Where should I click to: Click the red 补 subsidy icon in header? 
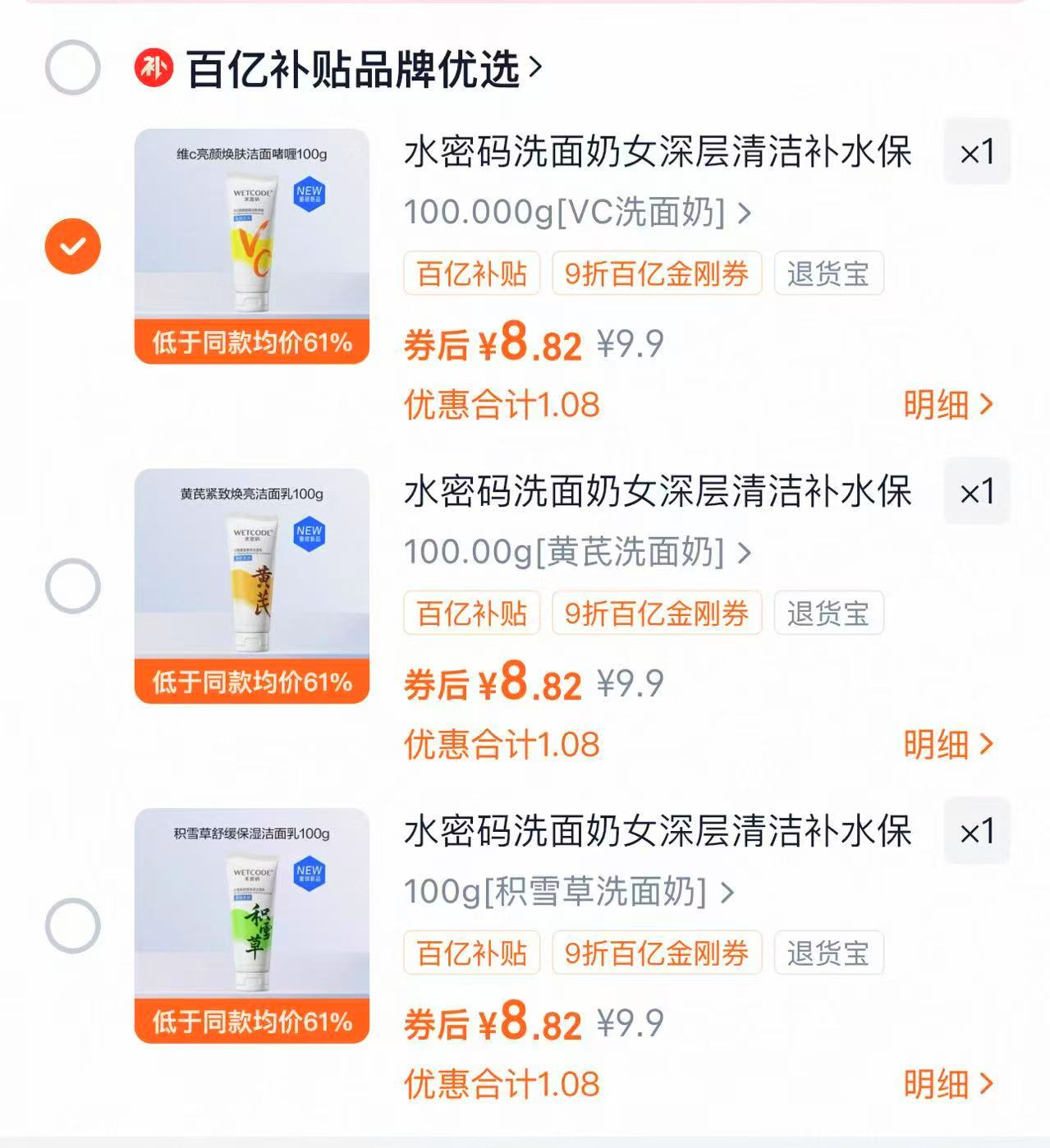pos(156,67)
